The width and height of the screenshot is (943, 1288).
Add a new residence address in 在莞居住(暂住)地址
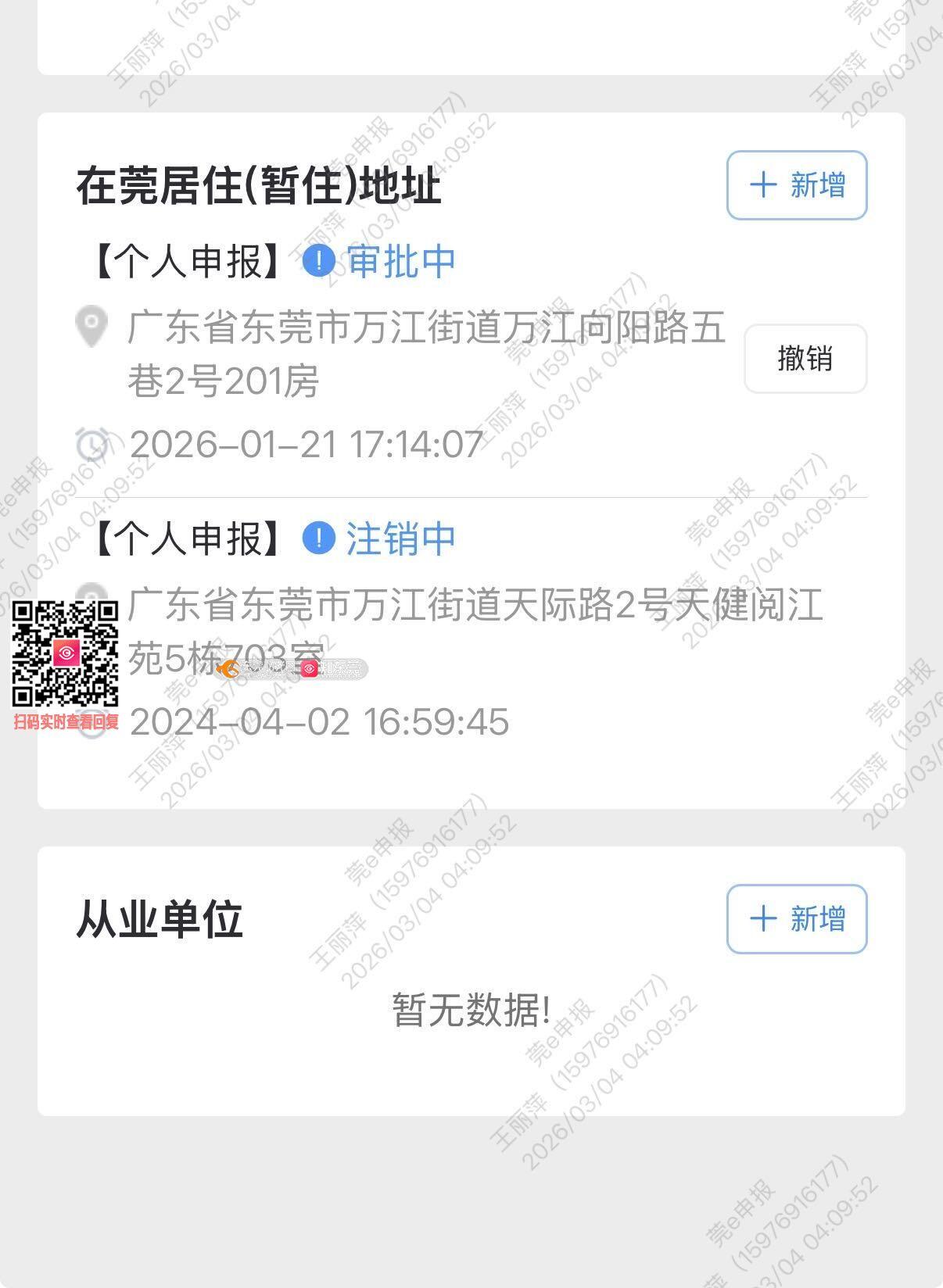796,185
